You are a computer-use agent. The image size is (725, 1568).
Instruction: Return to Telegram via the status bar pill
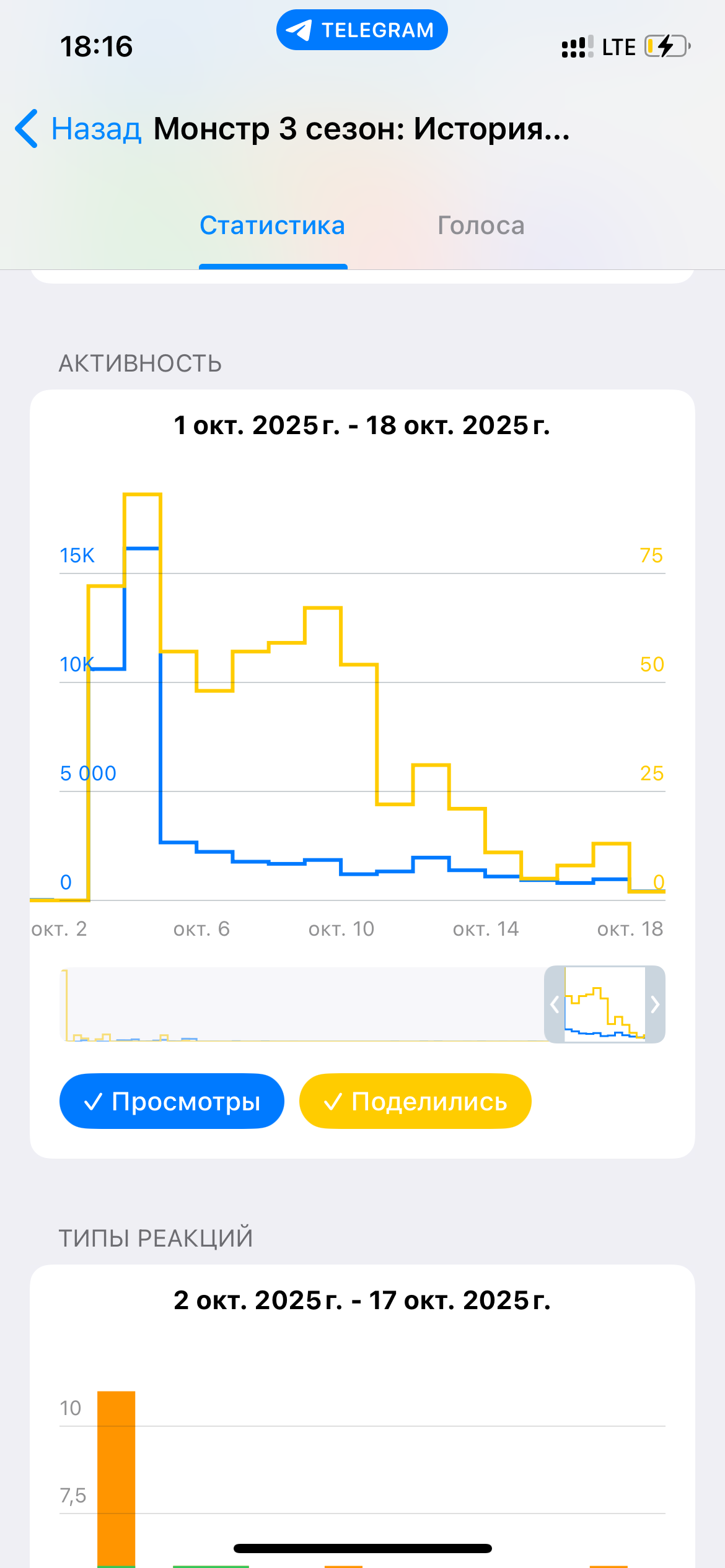tap(362, 30)
